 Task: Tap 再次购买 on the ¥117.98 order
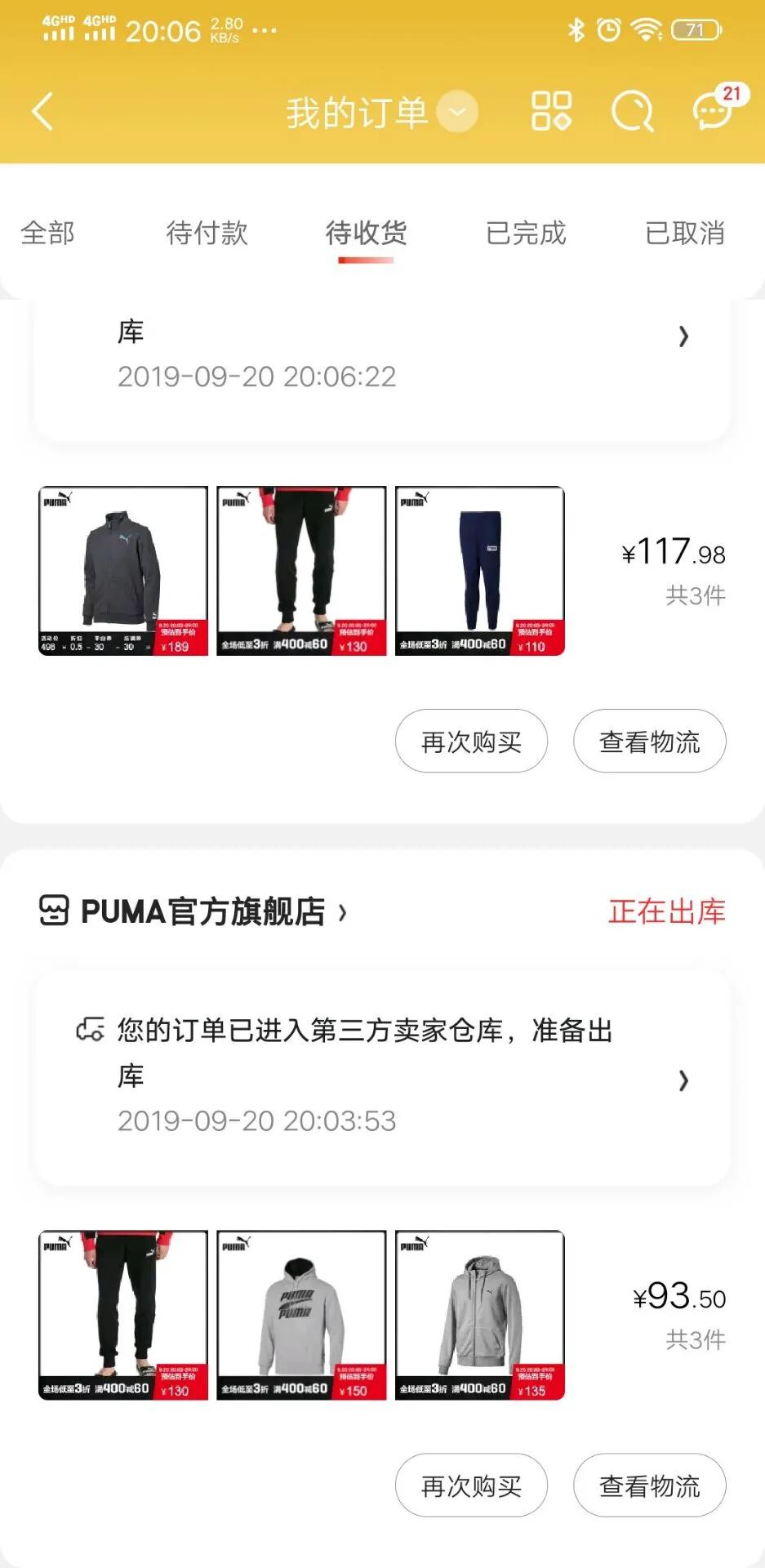tap(471, 741)
